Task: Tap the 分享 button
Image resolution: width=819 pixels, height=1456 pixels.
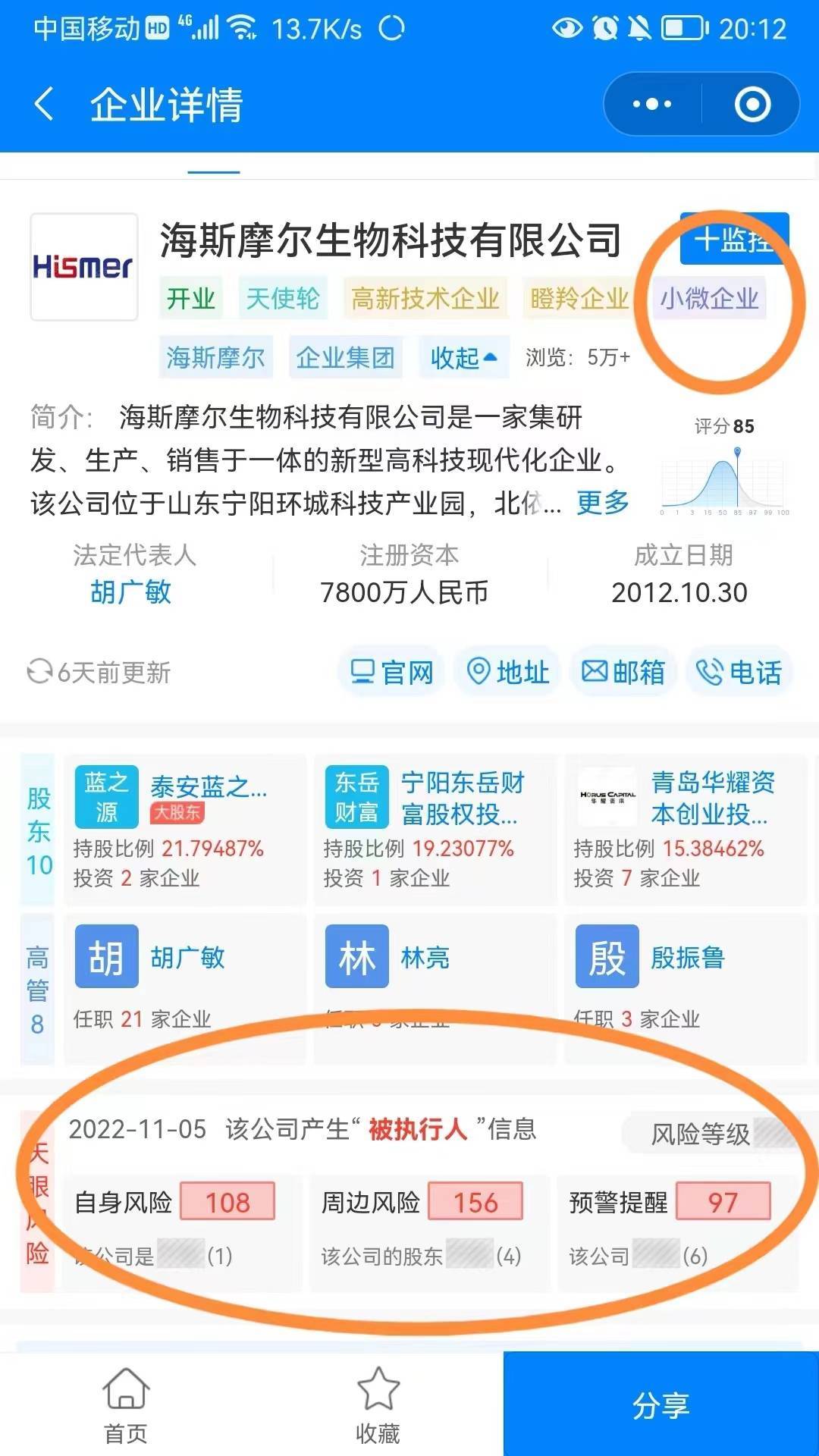Action: point(661,1404)
